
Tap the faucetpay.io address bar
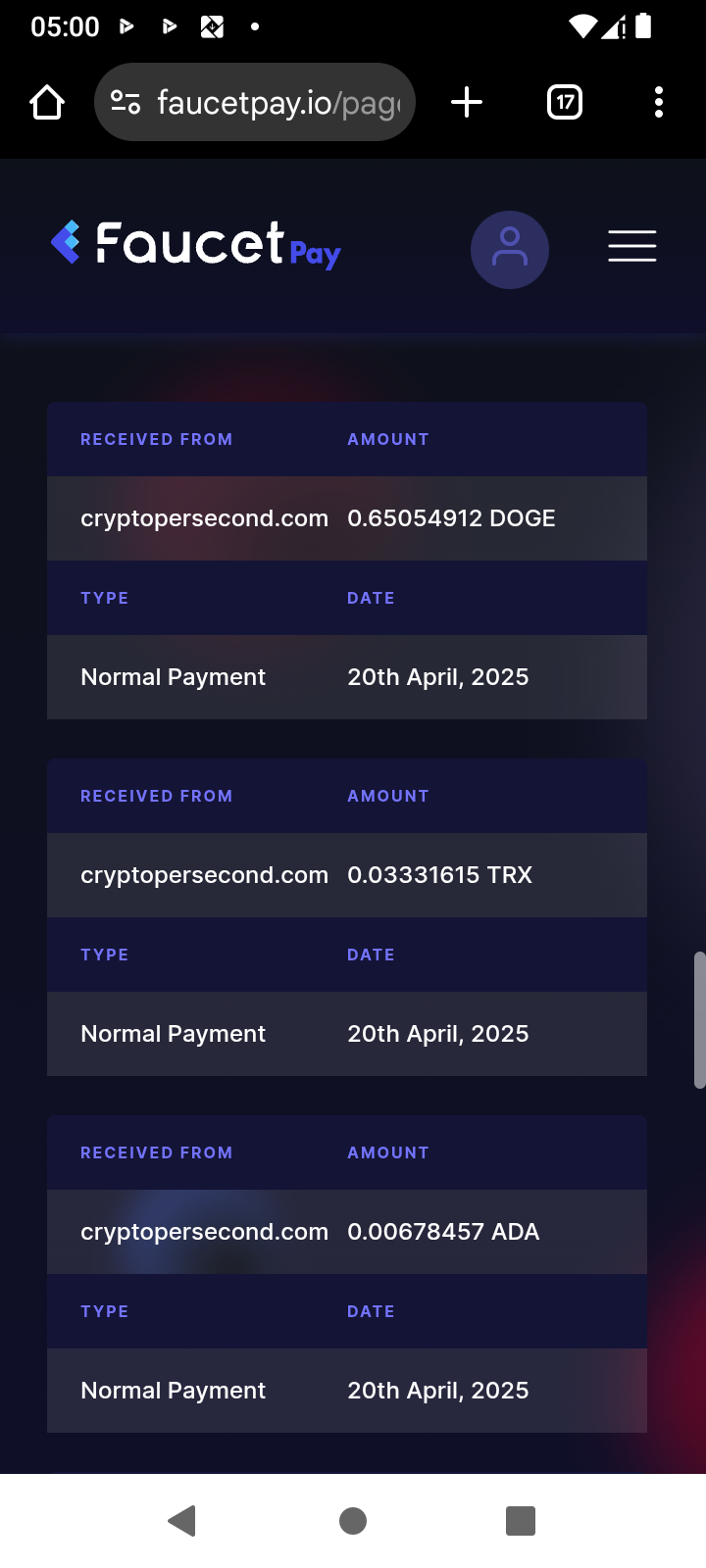tap(255, 102)
